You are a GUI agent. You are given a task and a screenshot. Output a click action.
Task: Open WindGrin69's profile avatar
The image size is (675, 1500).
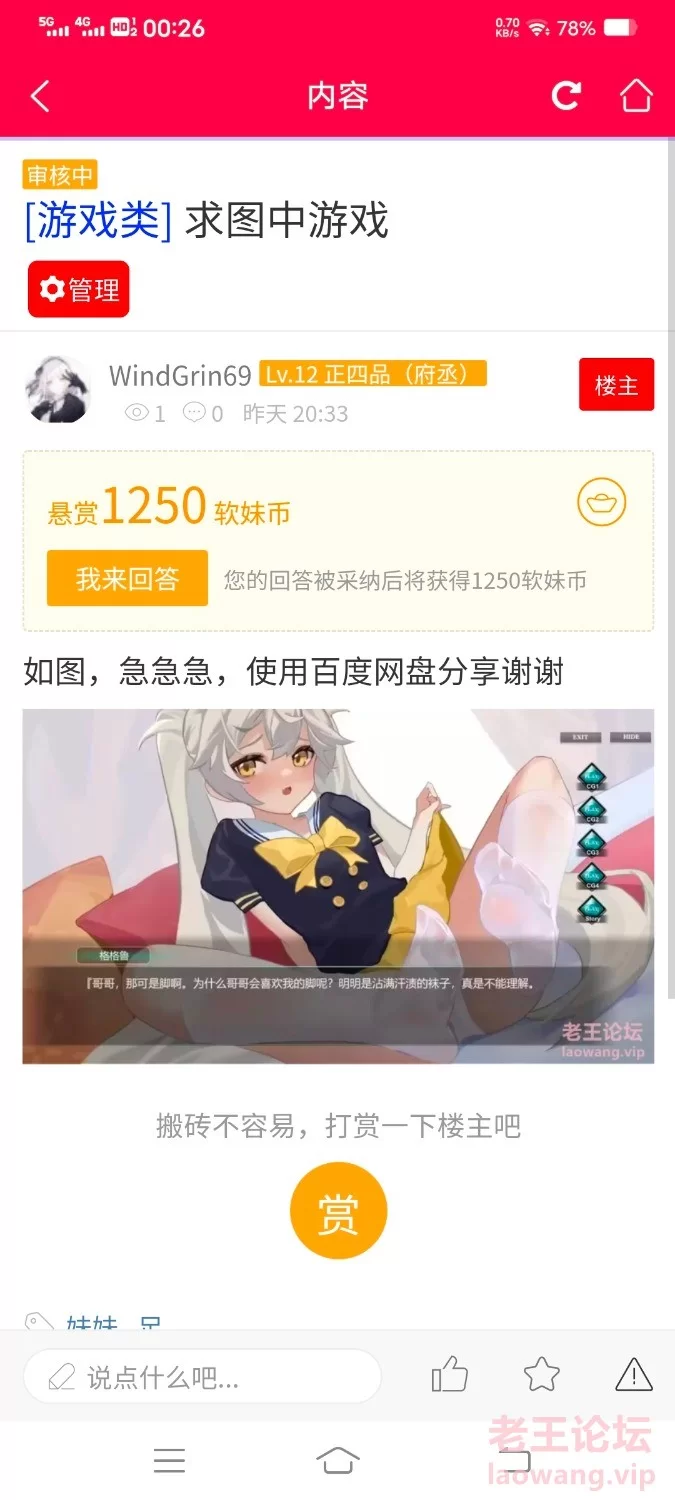click(x=58, y=389)
